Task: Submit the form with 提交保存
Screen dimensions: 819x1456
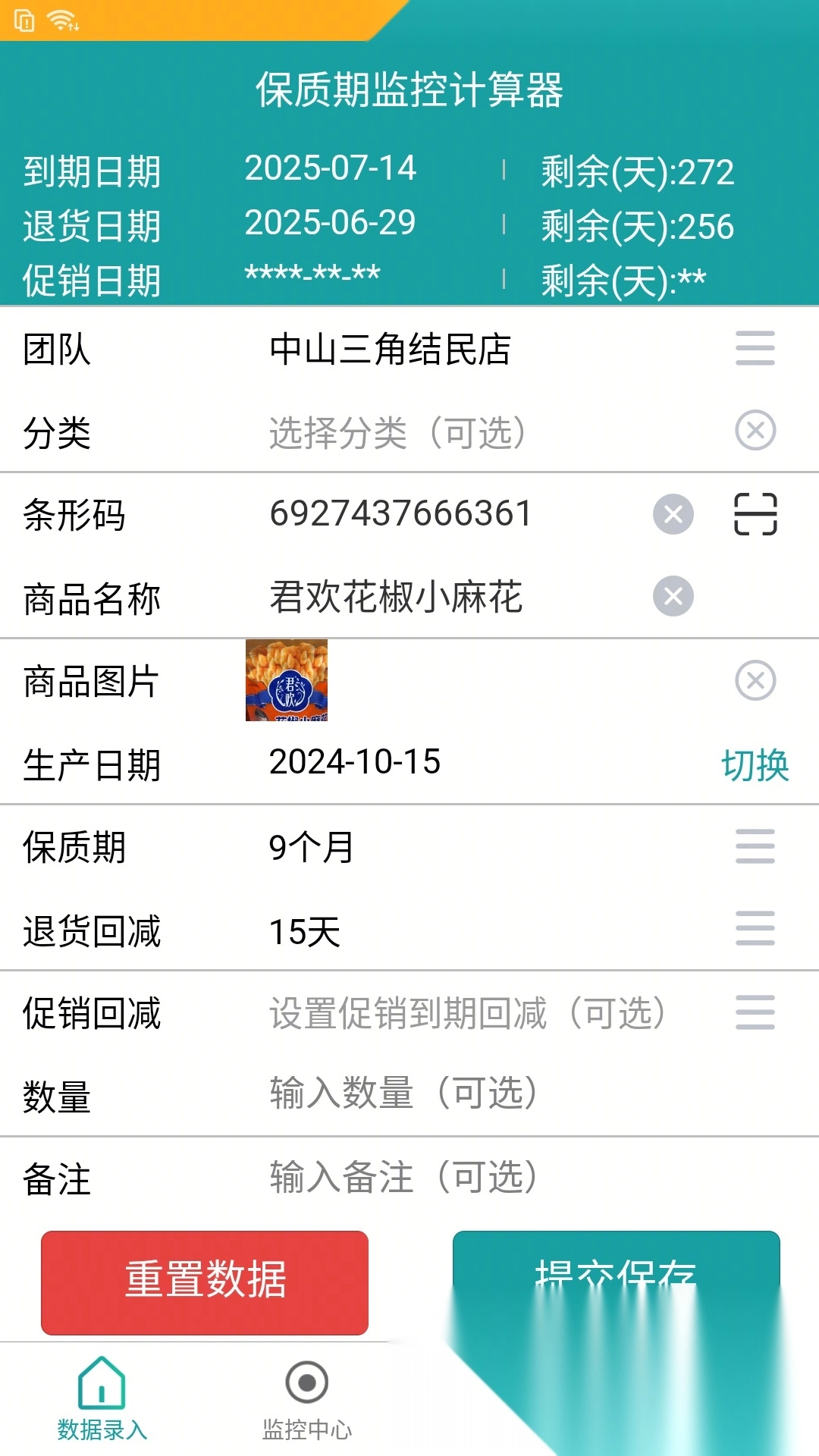Action: point(615,1265)
